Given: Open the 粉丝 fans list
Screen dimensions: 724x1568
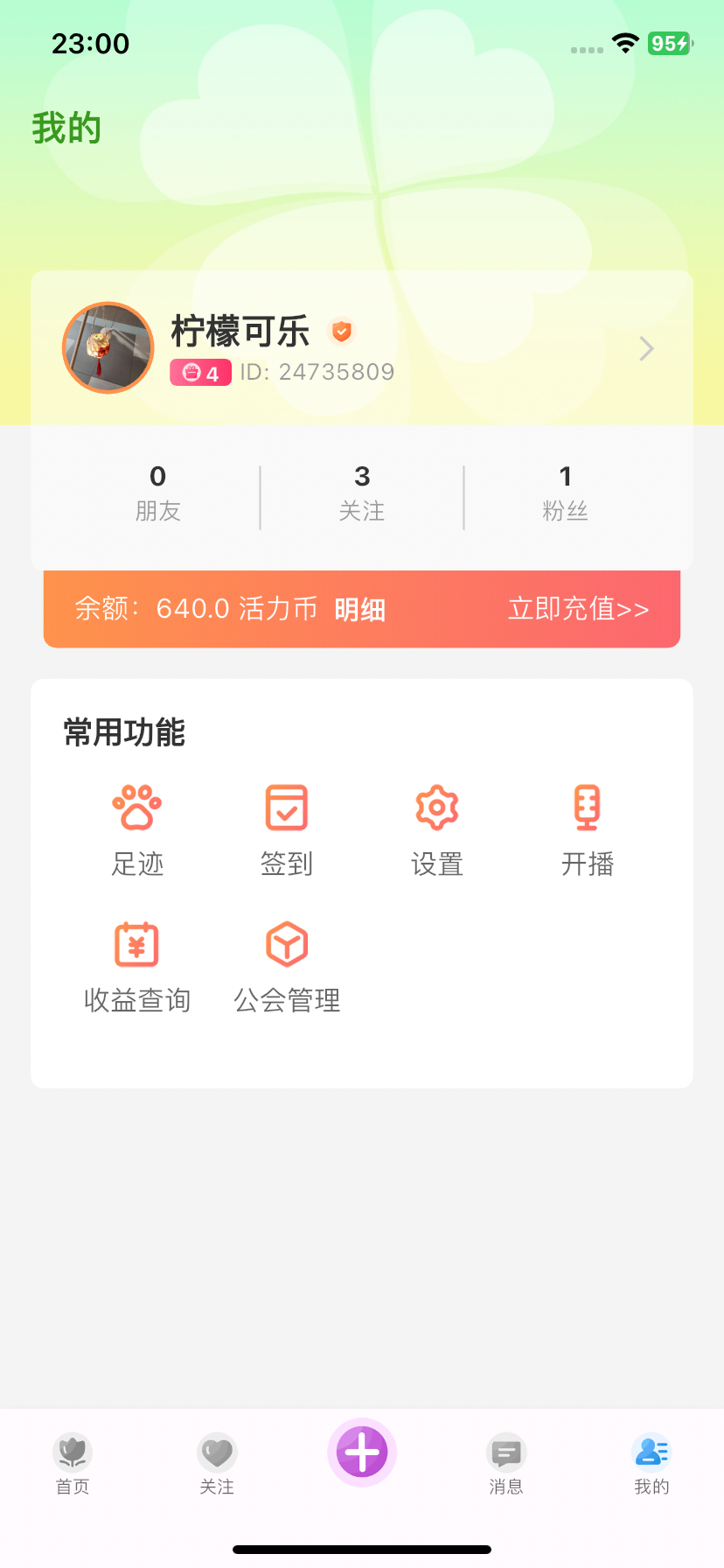Looking at the screenshot, I should click(565, 490).
